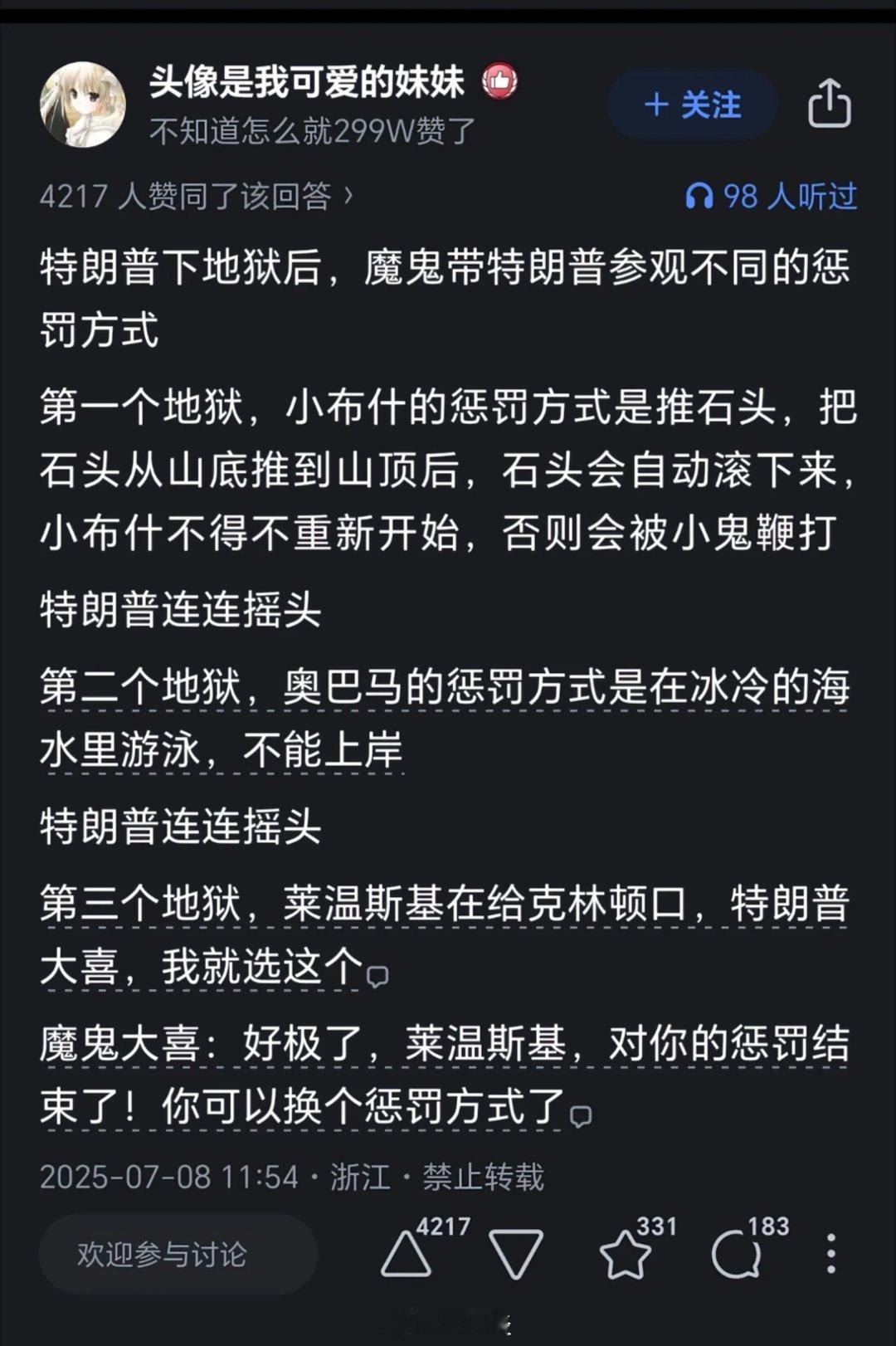Tap the 欢迎参与讨论 comment input field

point(177,1256)
